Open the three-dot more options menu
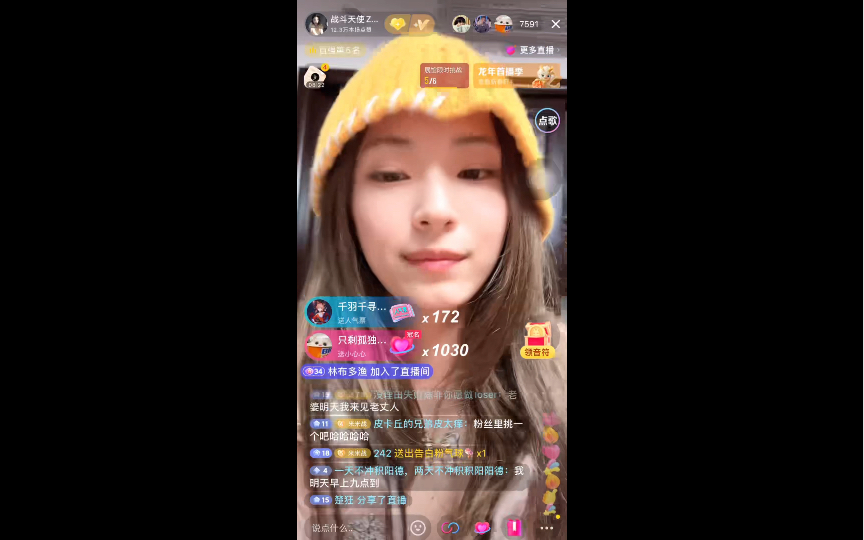Image resolution: width=864 pixels, height=540 pixels. (x=546, y=527)
